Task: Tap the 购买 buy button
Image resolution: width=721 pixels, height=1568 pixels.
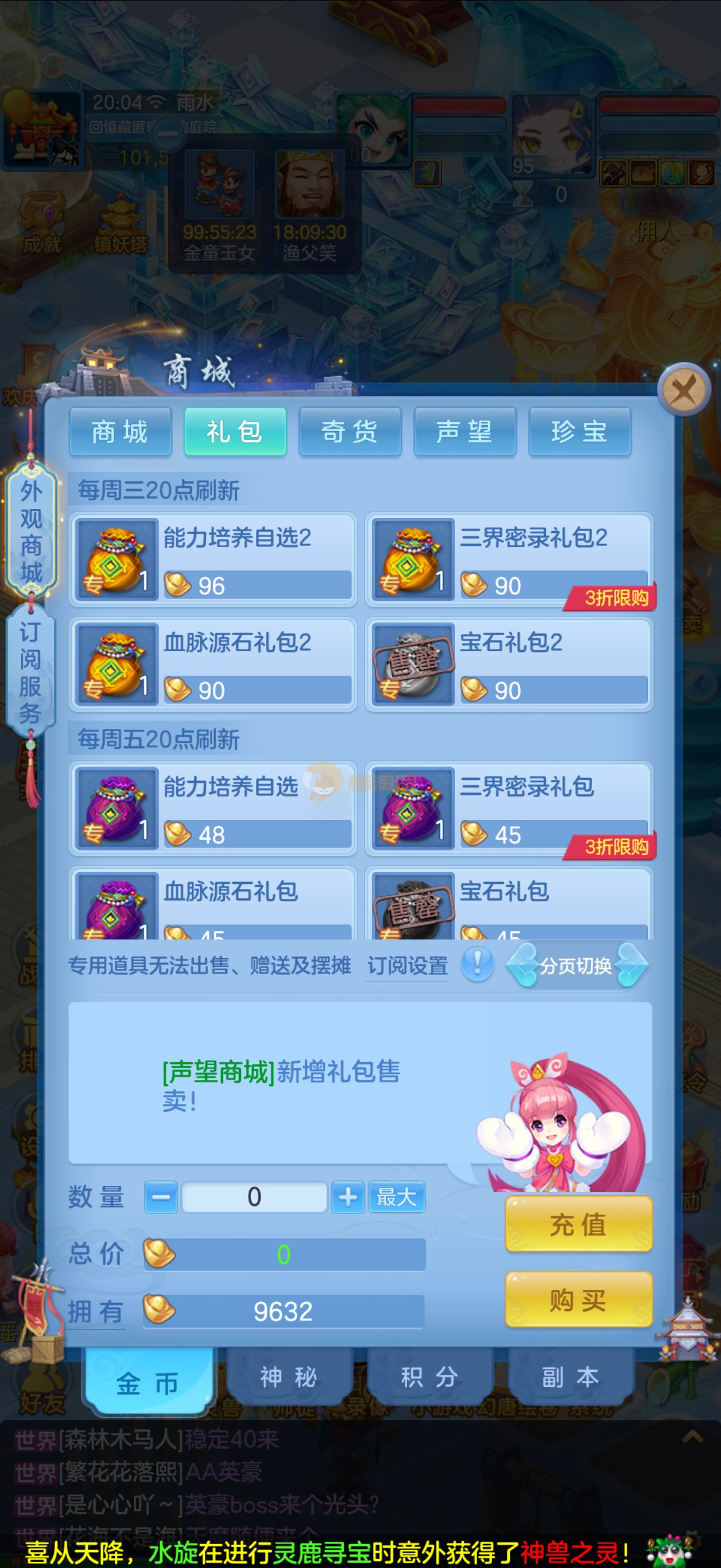Action: pyautogui.click(x=578, y=1300)
